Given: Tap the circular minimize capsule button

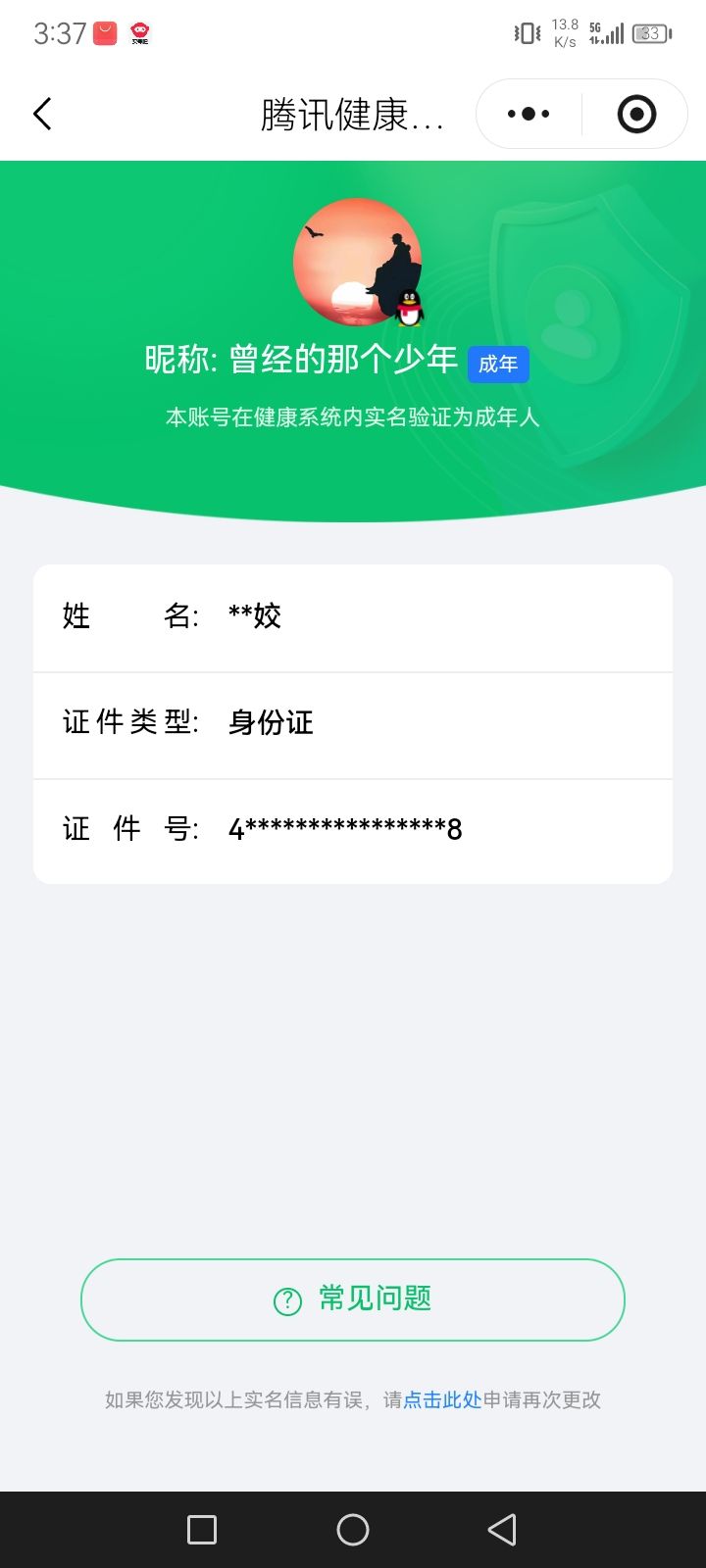Looking at the screenshot, I should [635, 114].
